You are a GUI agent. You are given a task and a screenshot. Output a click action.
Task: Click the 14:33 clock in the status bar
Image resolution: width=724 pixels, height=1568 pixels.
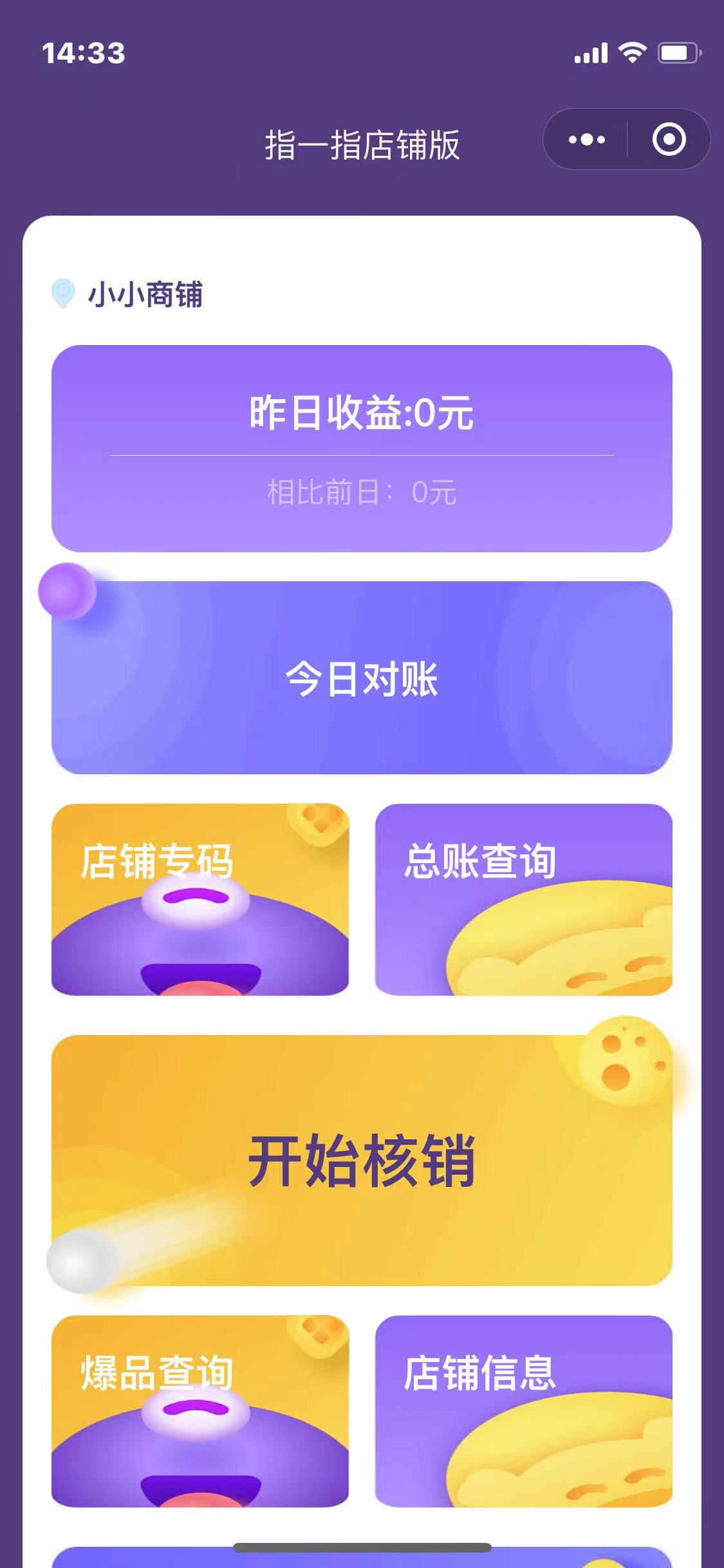82,55
